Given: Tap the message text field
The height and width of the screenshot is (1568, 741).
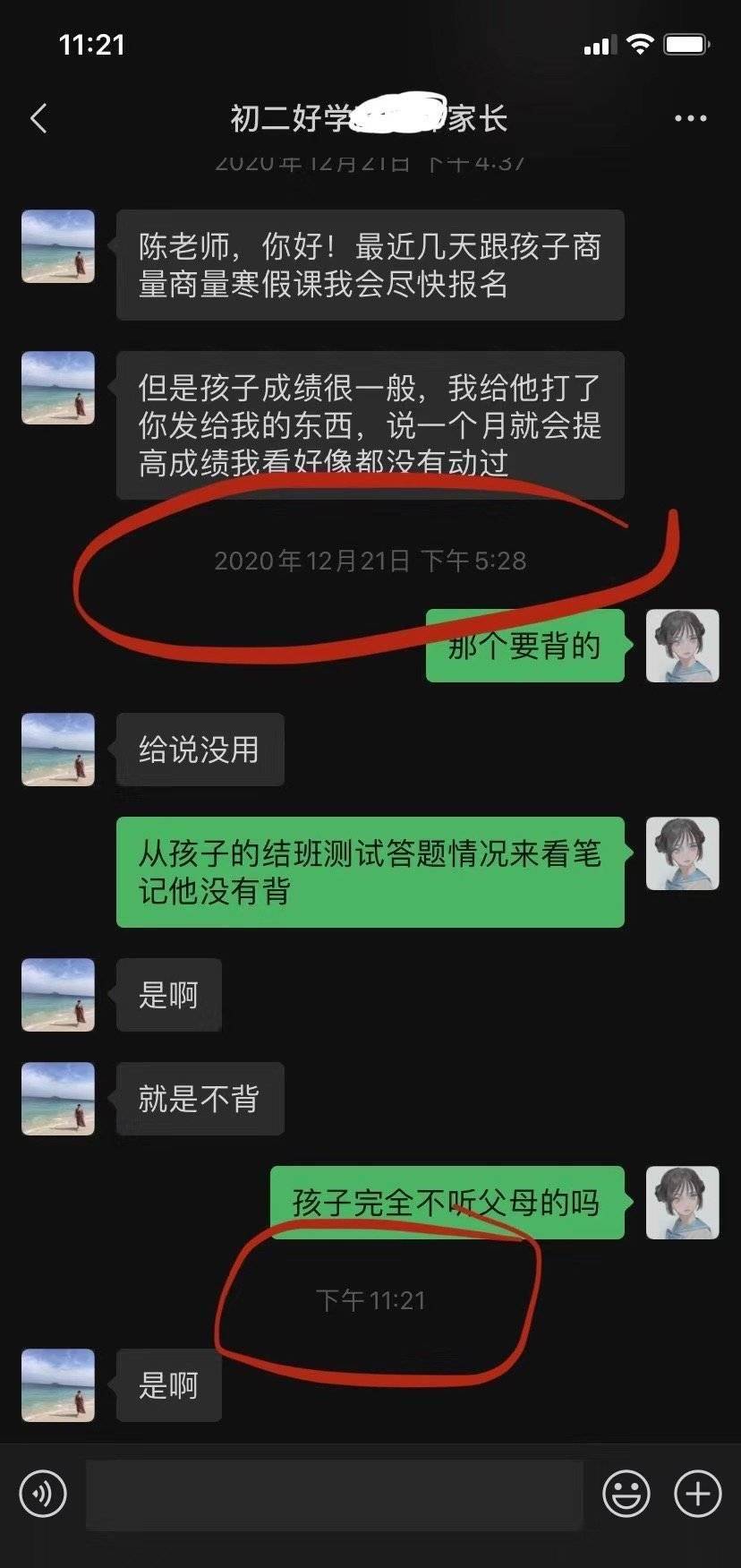Looking at the screenshot, I should click(334, 1495).
